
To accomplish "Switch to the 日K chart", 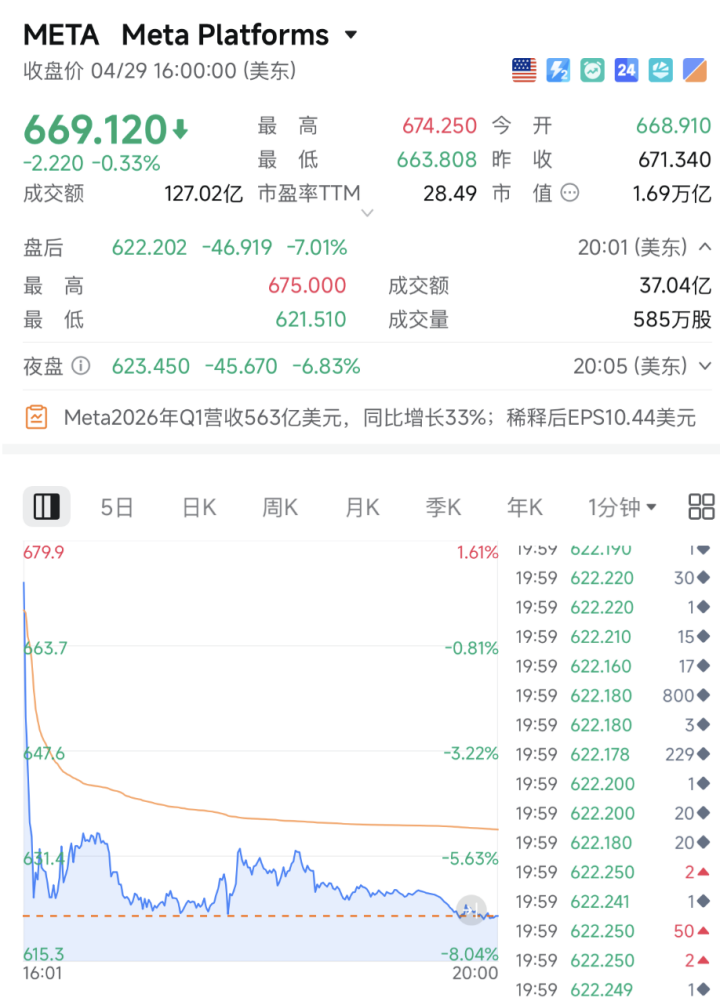I will pos(199,507).
